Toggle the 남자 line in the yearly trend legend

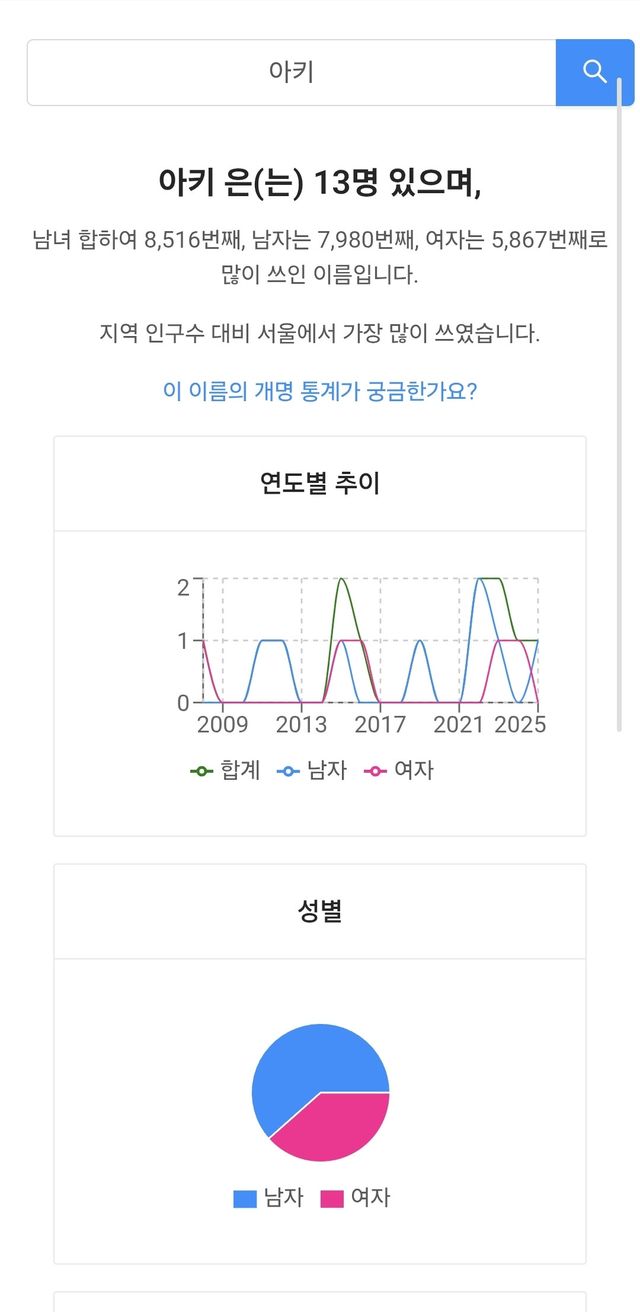click(313, 770)
